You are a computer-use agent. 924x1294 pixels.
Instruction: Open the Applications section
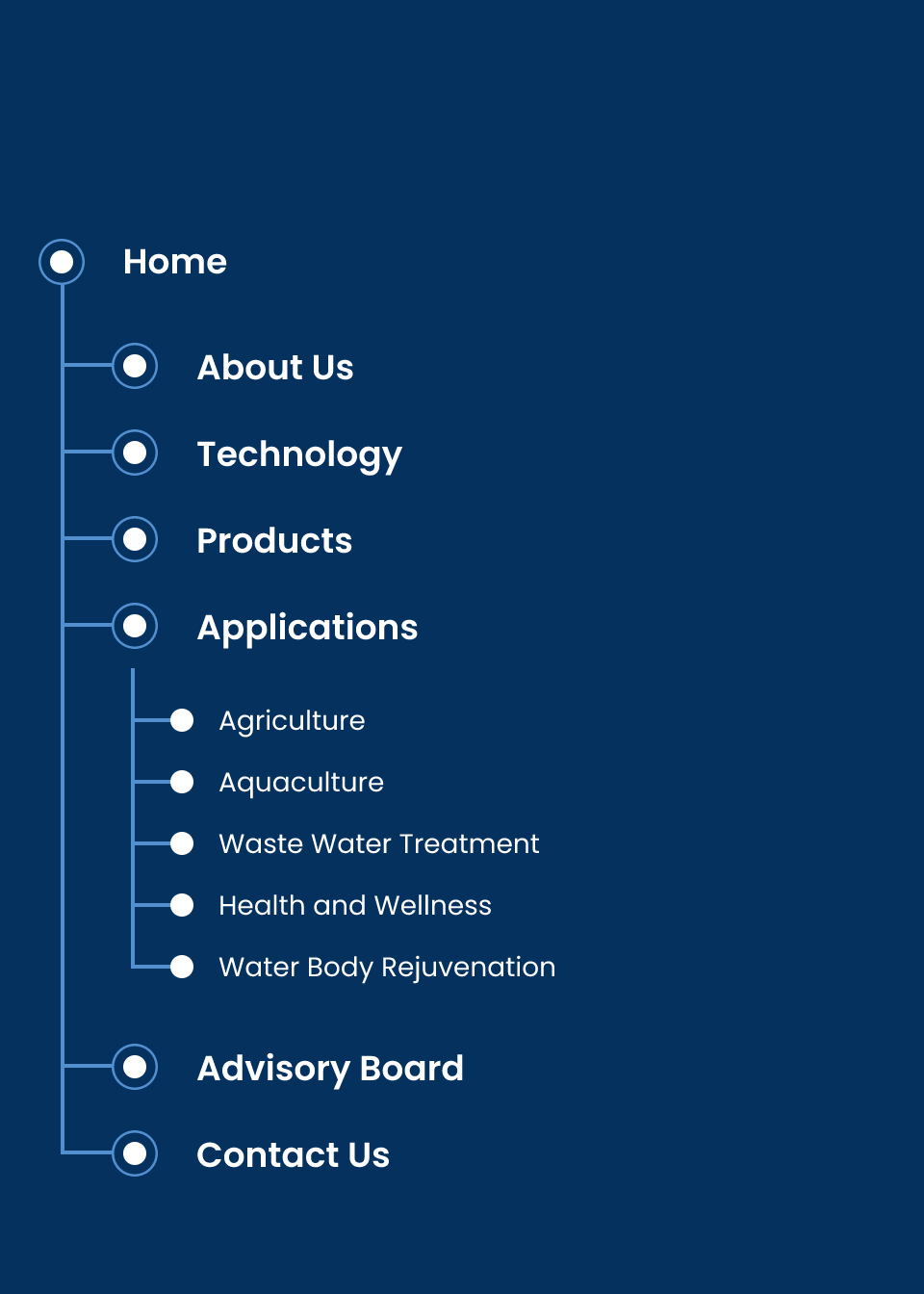(x=307, y=628)
